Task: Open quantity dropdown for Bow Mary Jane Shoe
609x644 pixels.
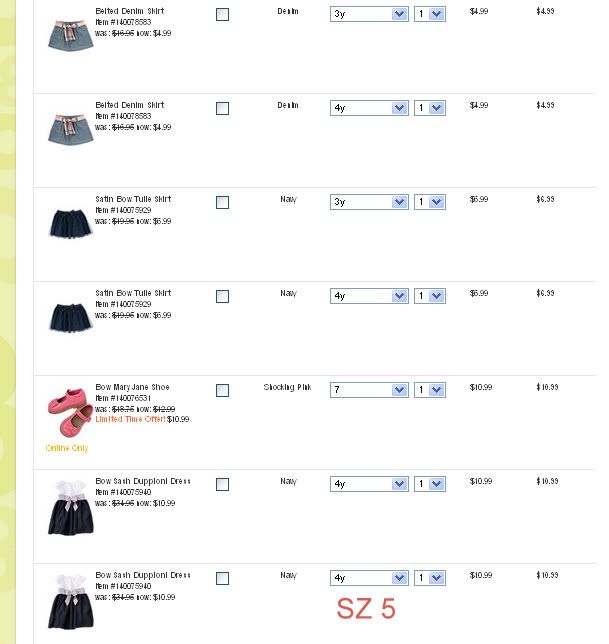Action: [x=430, y=390]
